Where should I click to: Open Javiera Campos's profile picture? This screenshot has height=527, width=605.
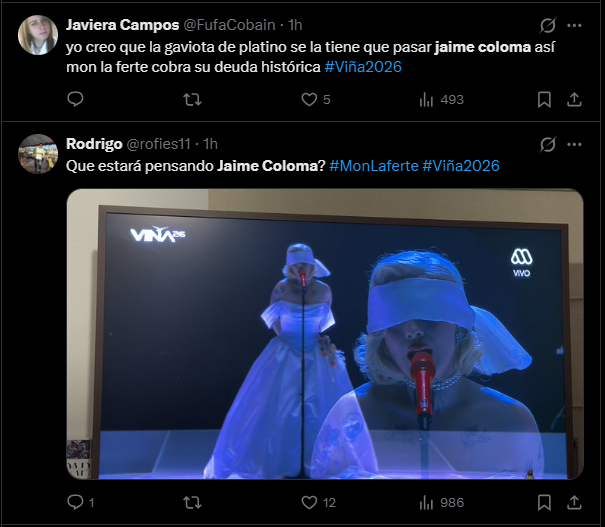pyautogui.click(x=38, y=35)
